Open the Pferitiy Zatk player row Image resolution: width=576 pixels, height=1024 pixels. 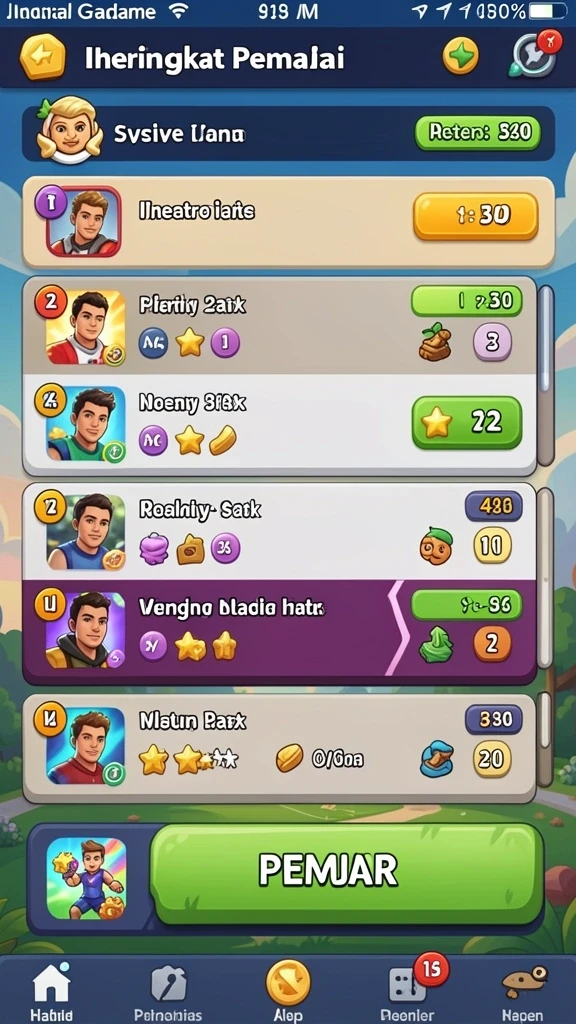[280, 326]
